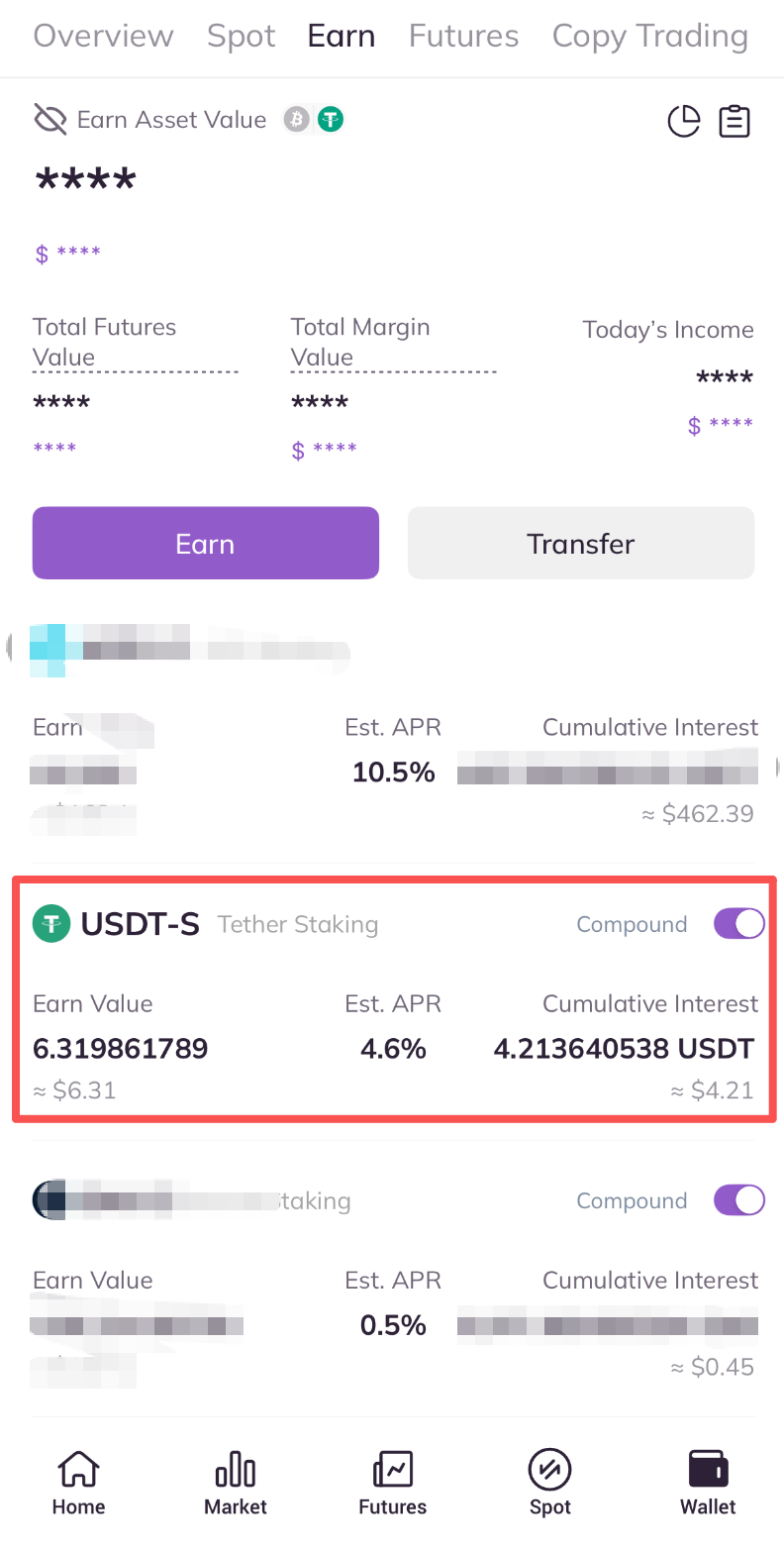Viewport: 784px width, 1551px height.
Task: Go to the Home tab
Action: click(x=78, y=1483)
